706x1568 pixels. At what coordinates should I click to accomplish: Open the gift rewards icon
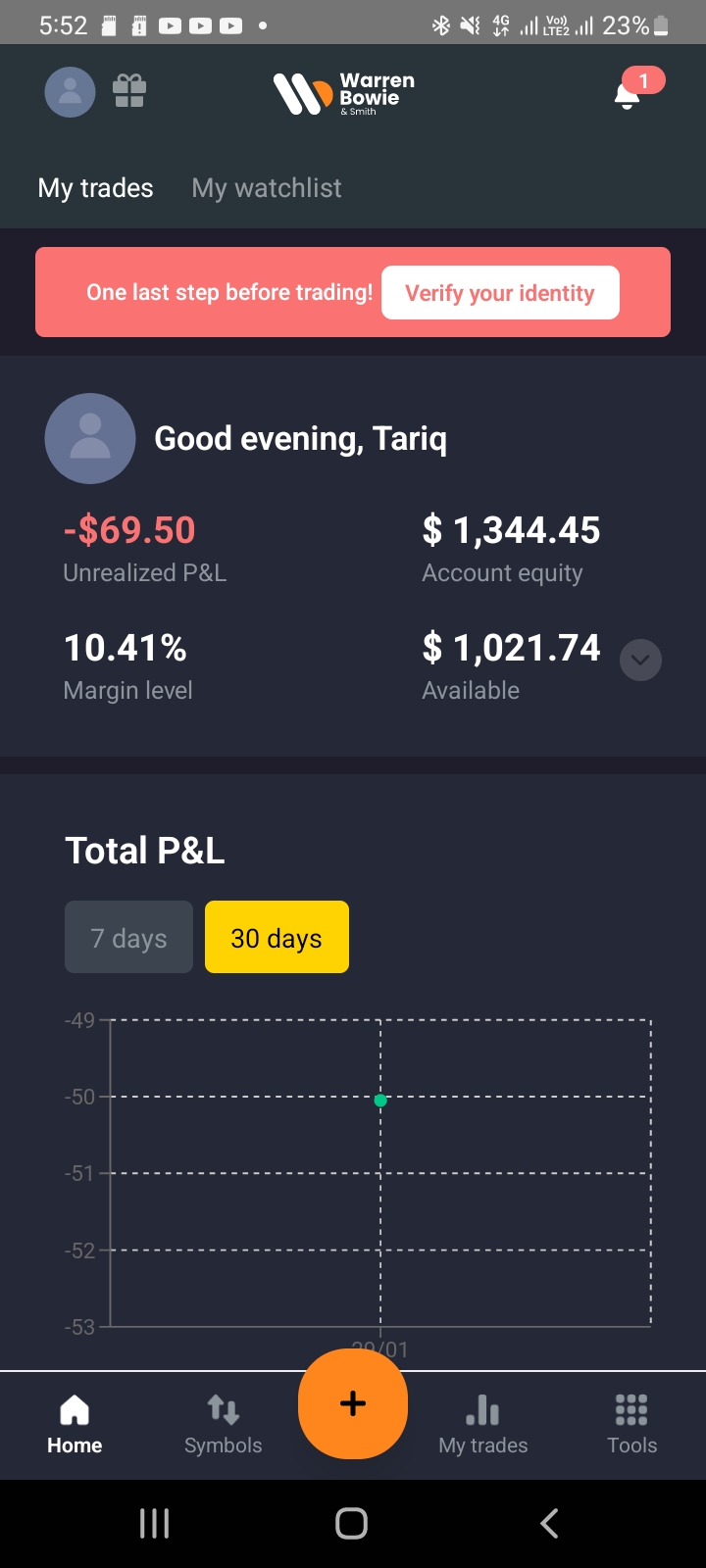(128, 92)
